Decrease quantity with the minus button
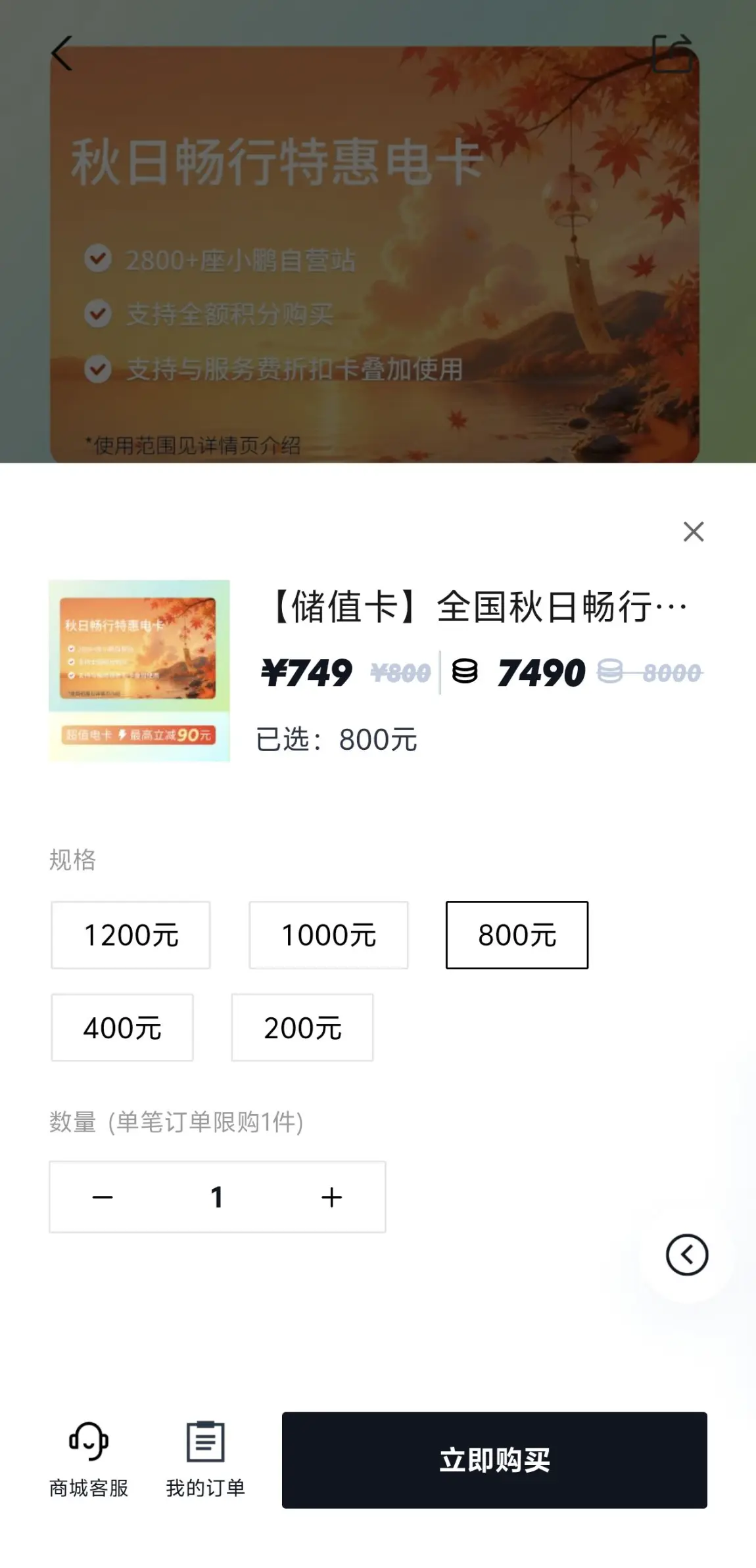This screenshot has height=1568, width=756. [x=103, y=1197]
